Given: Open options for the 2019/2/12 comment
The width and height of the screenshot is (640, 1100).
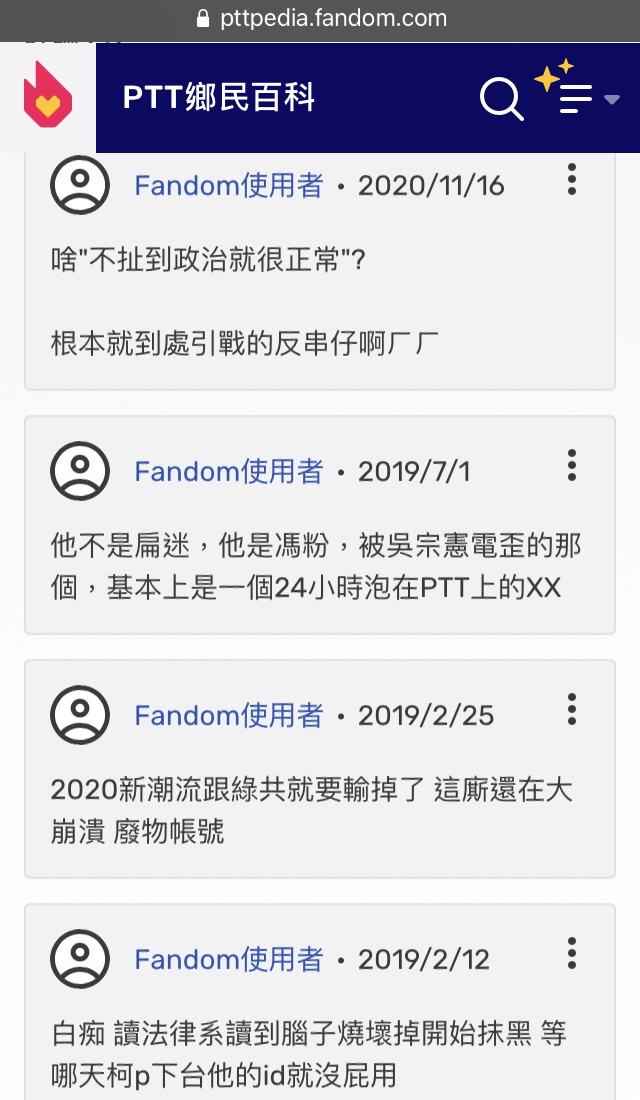Looking at the screenshot, I should coord(572,953).
